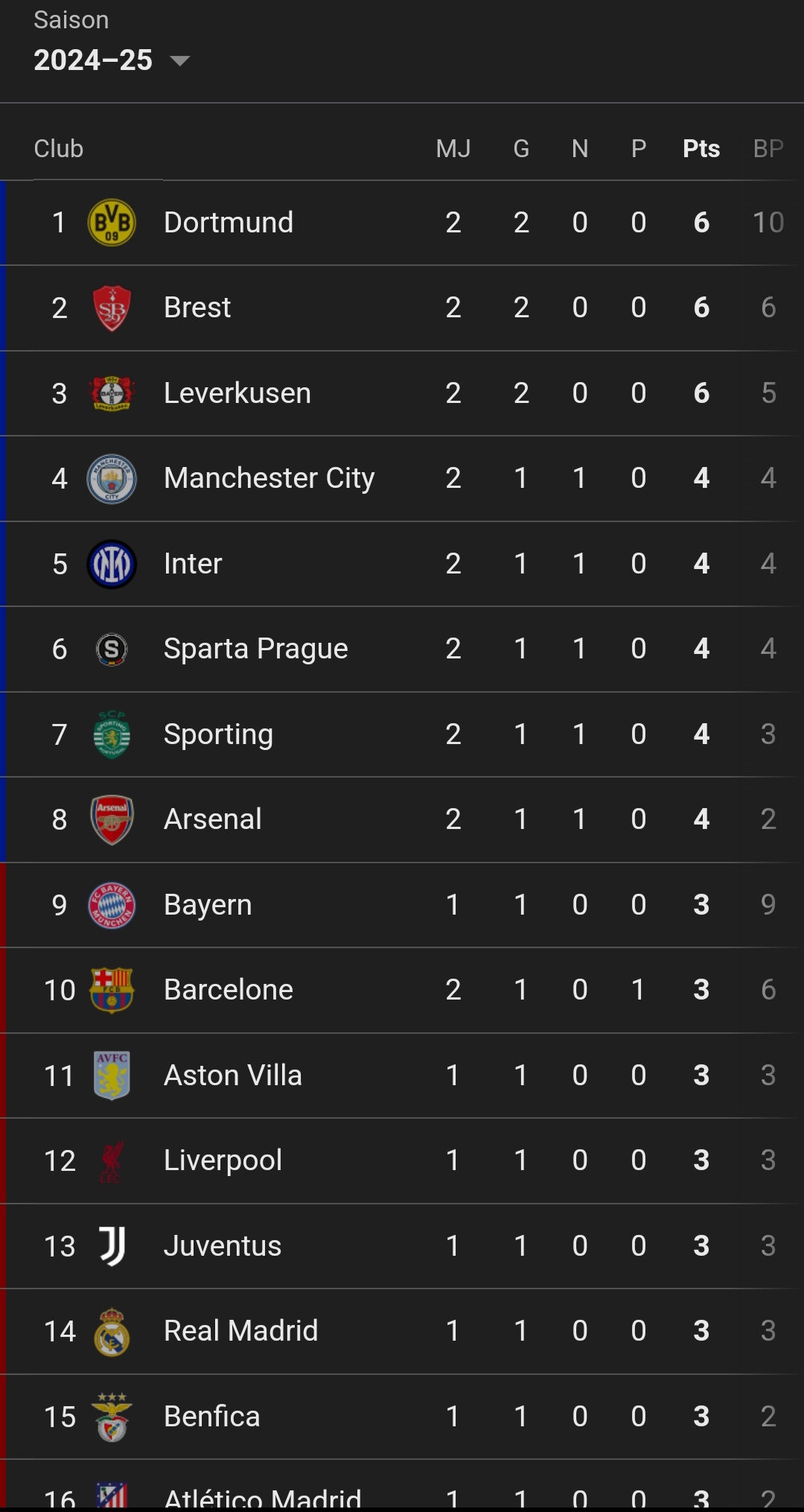View Bayern's team details
The height and width of the screenshot is (1512, 804).
point(402,905)
